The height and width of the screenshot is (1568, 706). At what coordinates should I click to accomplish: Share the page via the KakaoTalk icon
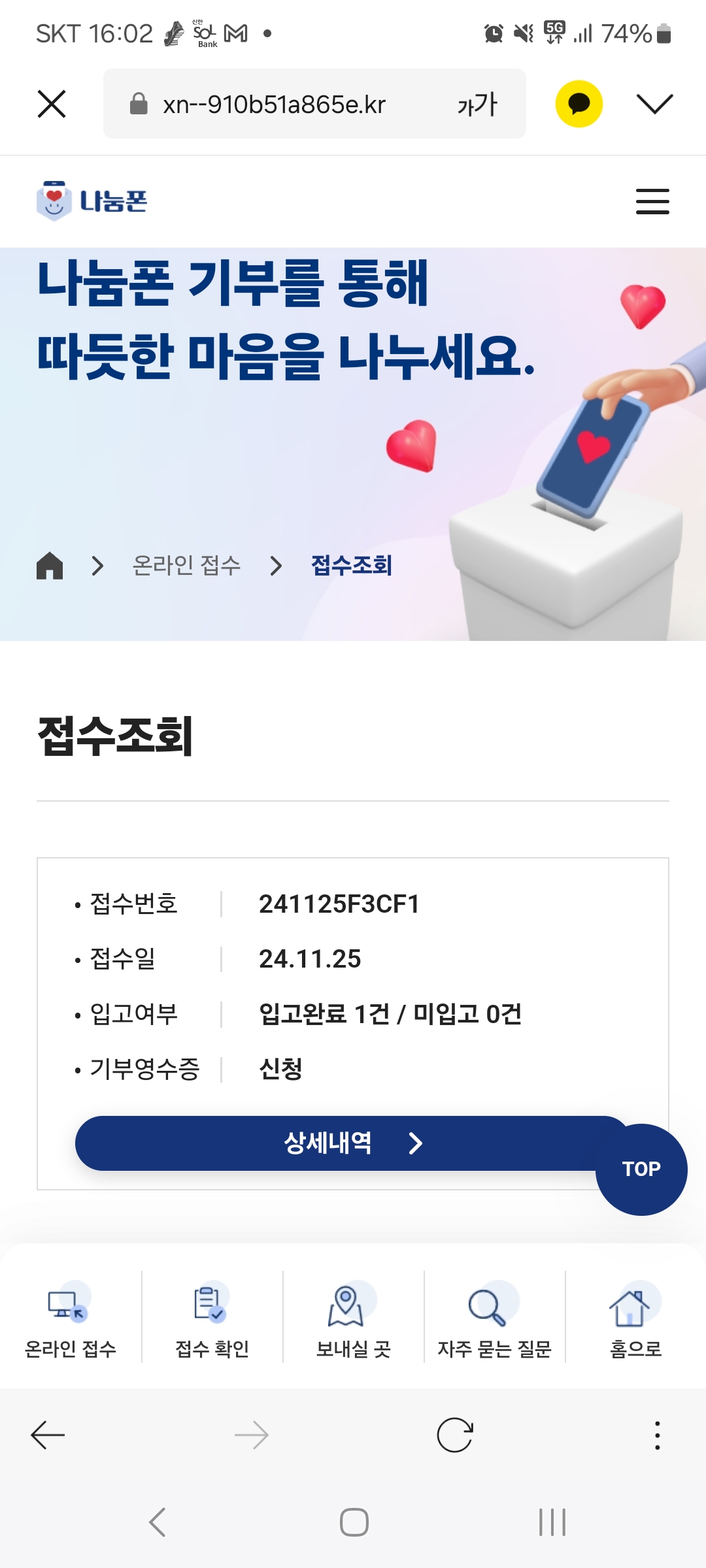click(x=579, y=104)
